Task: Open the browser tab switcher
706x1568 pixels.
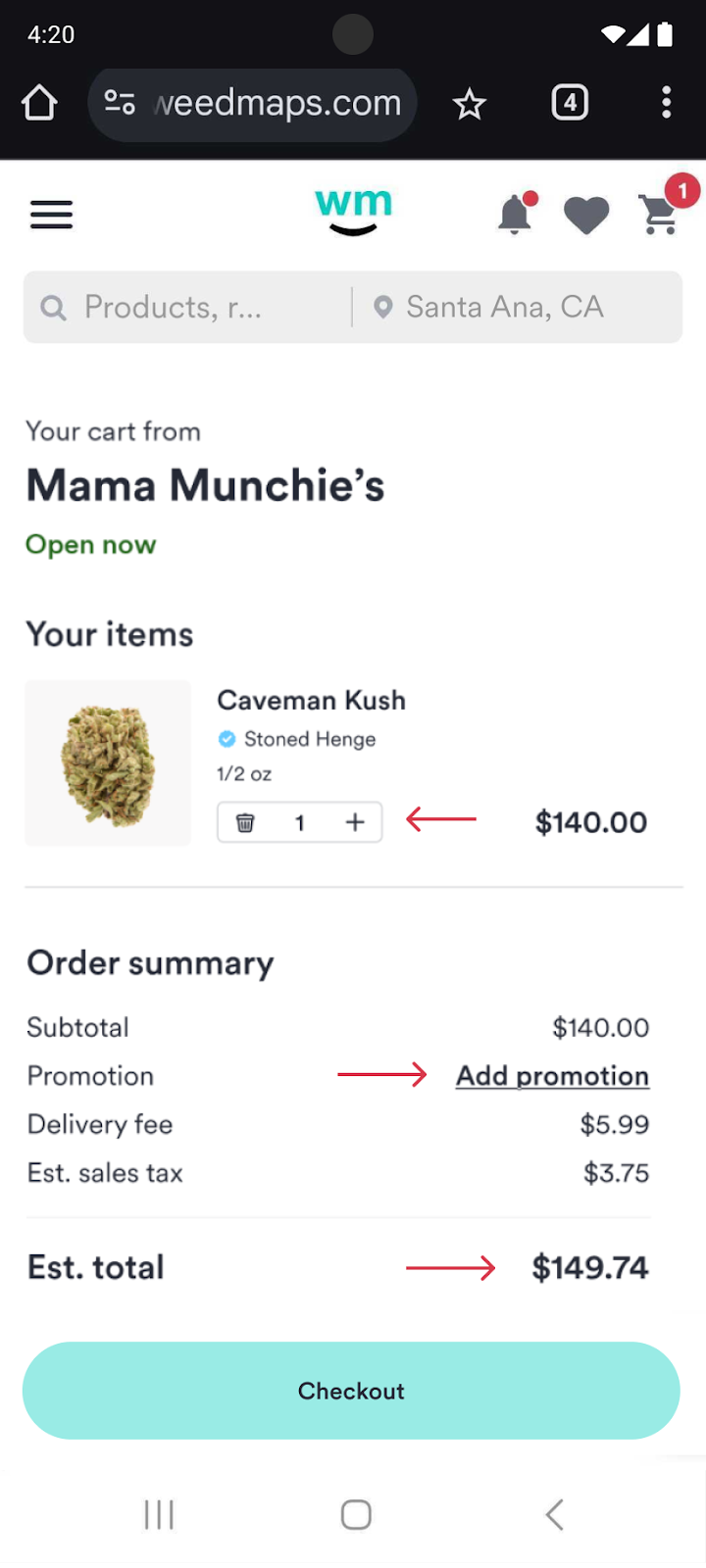Action: click(x=570, y=103)
